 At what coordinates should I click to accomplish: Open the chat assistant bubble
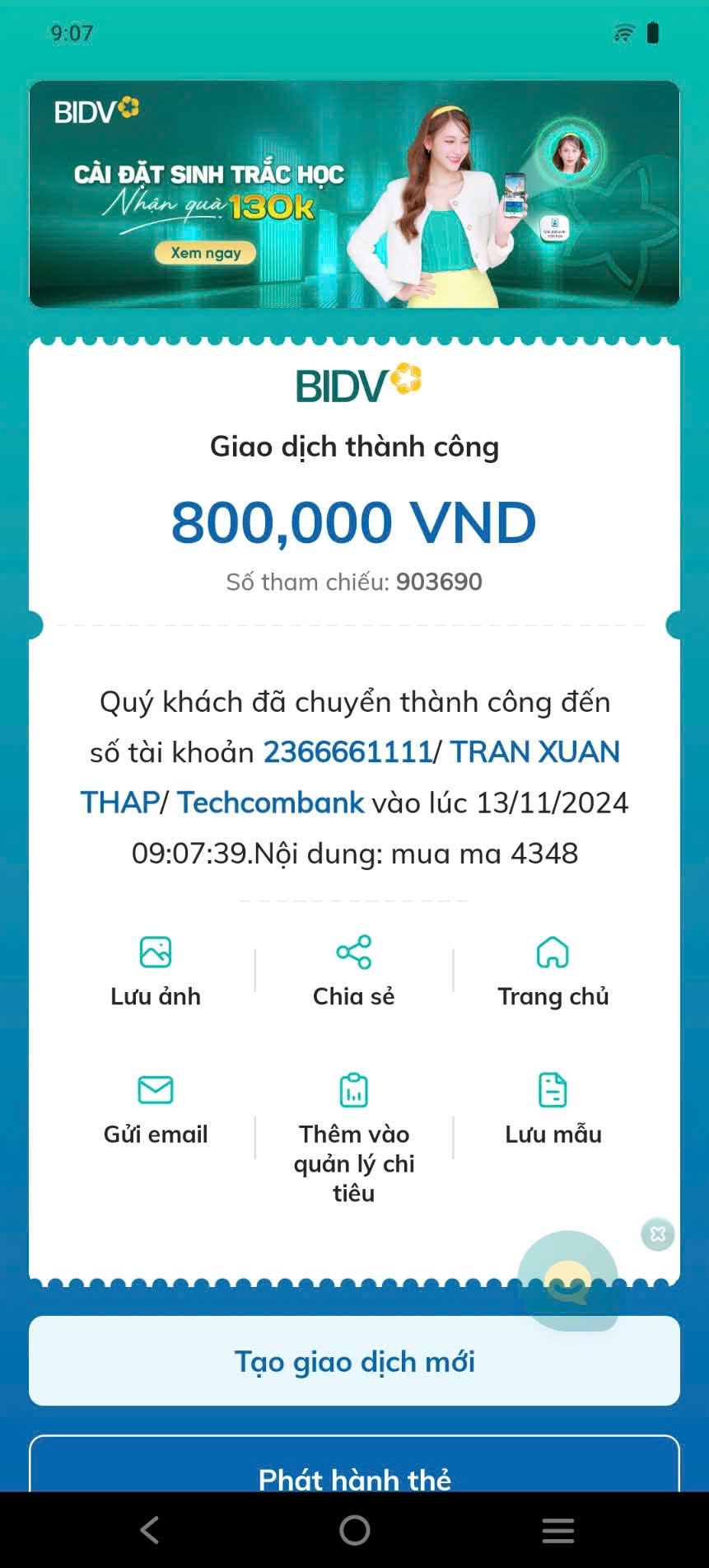568,1281
